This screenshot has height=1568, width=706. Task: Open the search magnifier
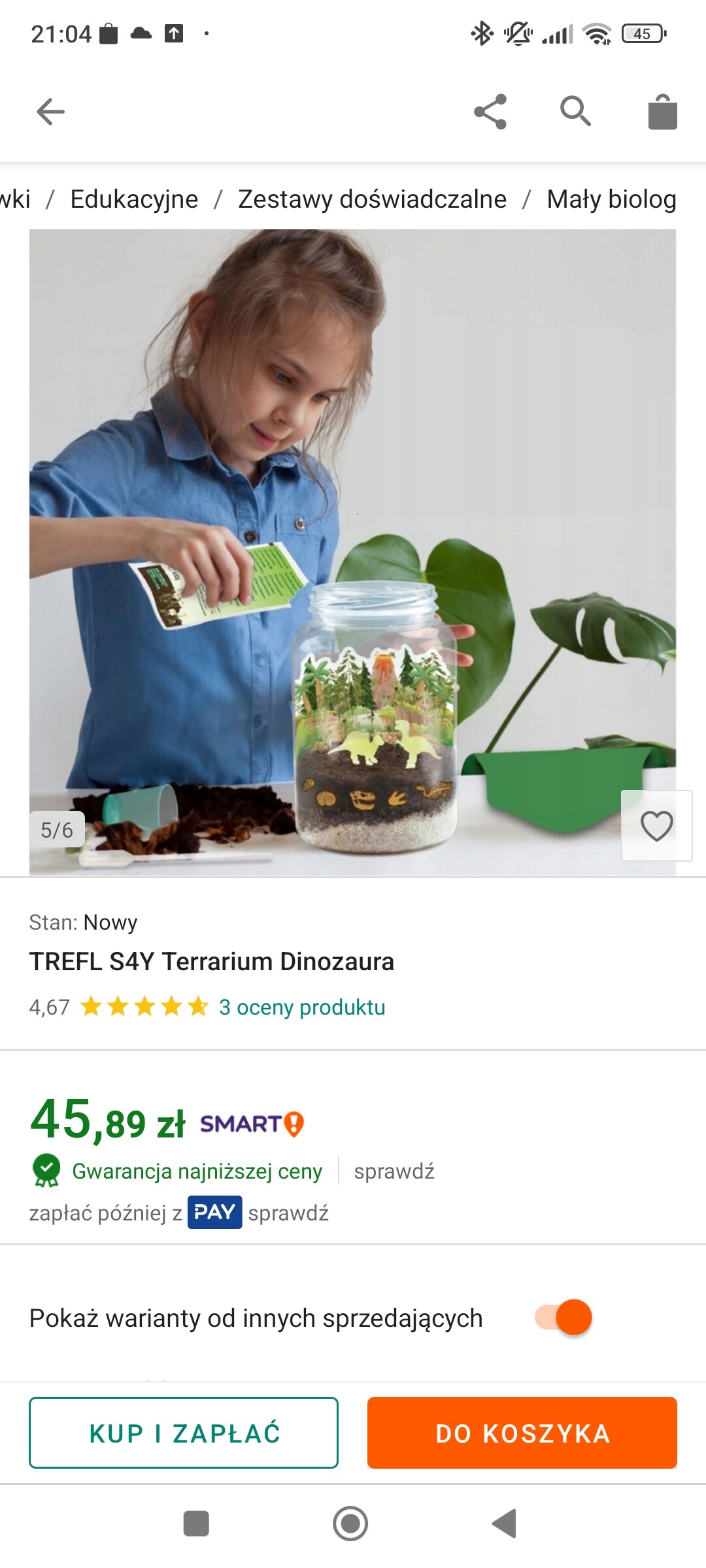pos(575,110)
